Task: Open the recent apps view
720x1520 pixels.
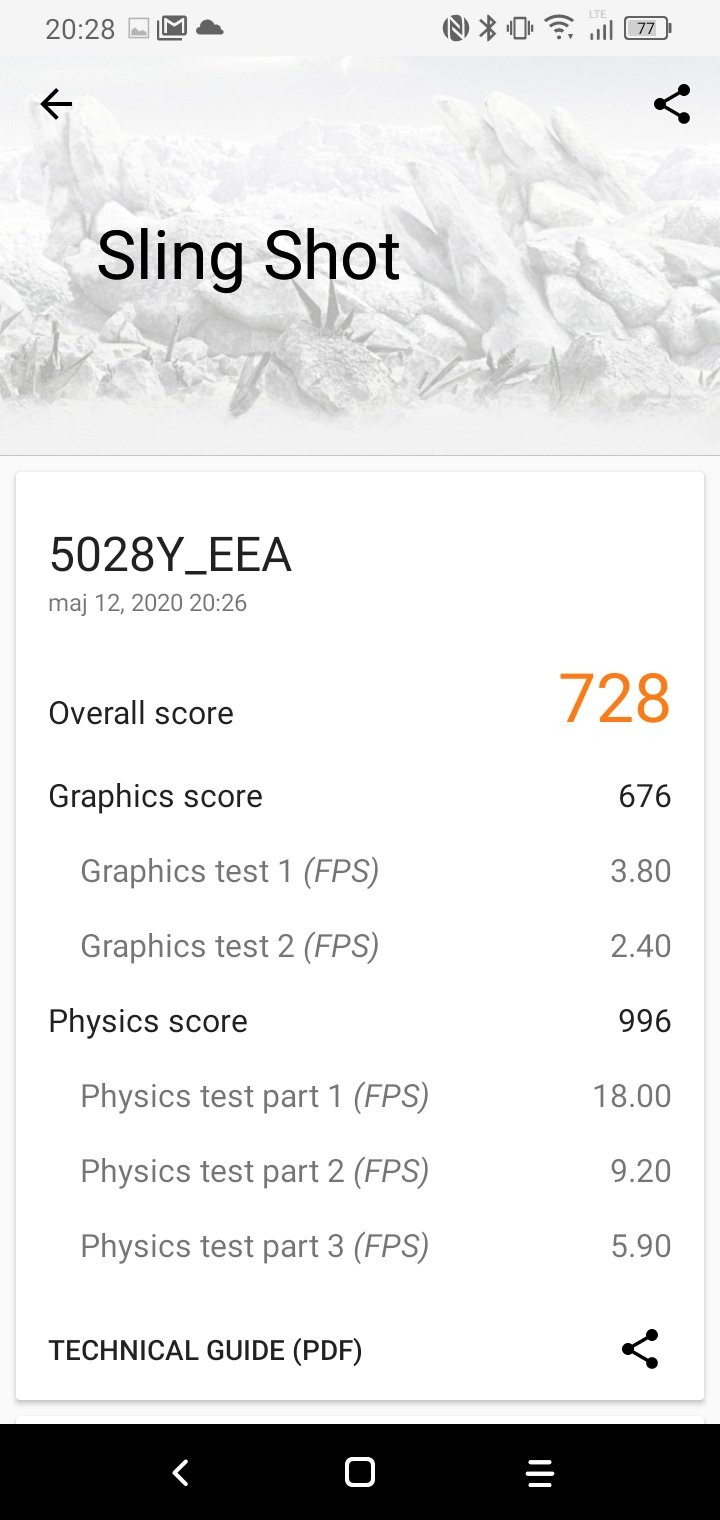Action: [x=539, y=1472]
